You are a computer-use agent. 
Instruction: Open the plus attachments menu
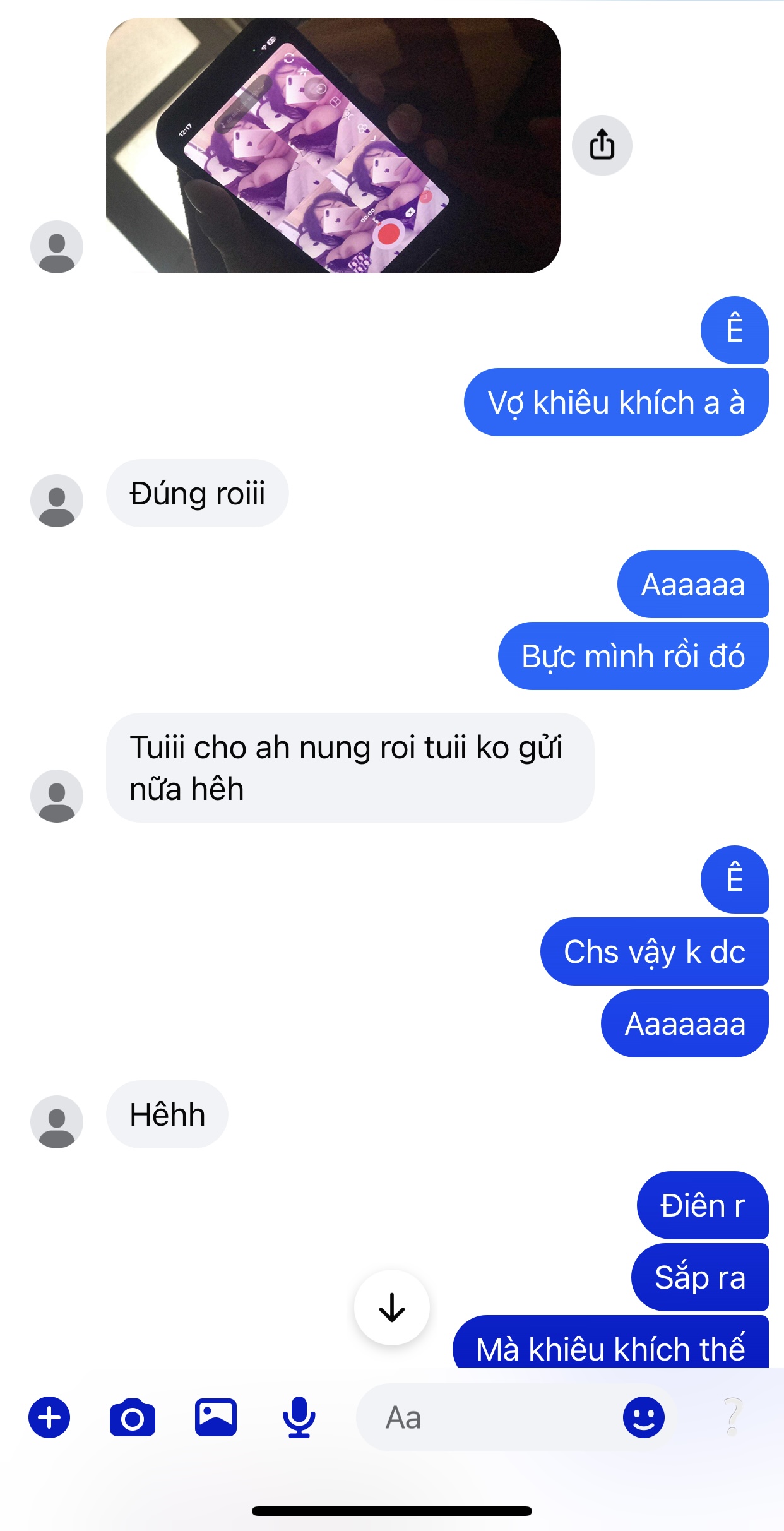point(49,1417)
